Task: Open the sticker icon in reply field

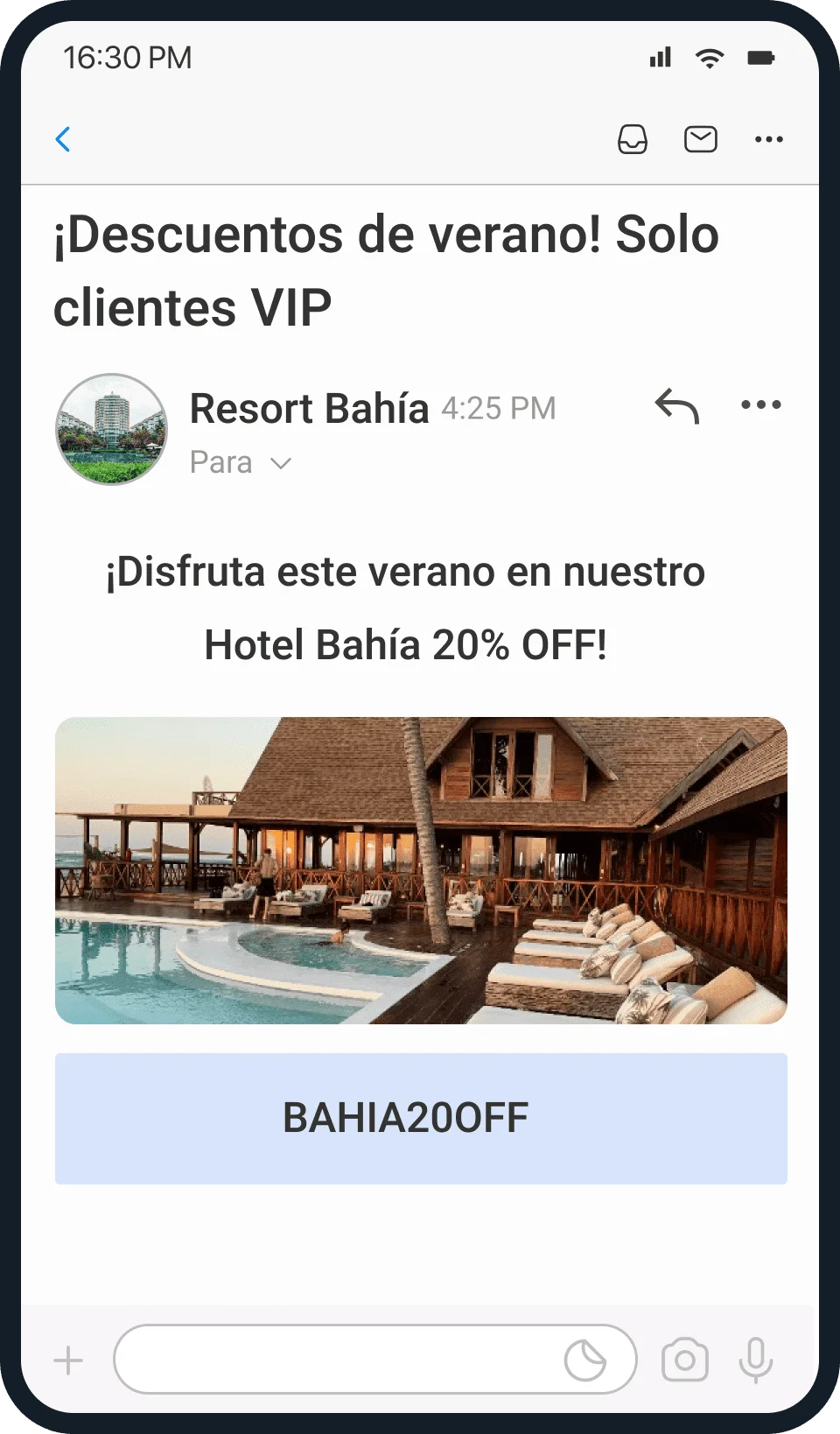Action: coord(584,1360)
